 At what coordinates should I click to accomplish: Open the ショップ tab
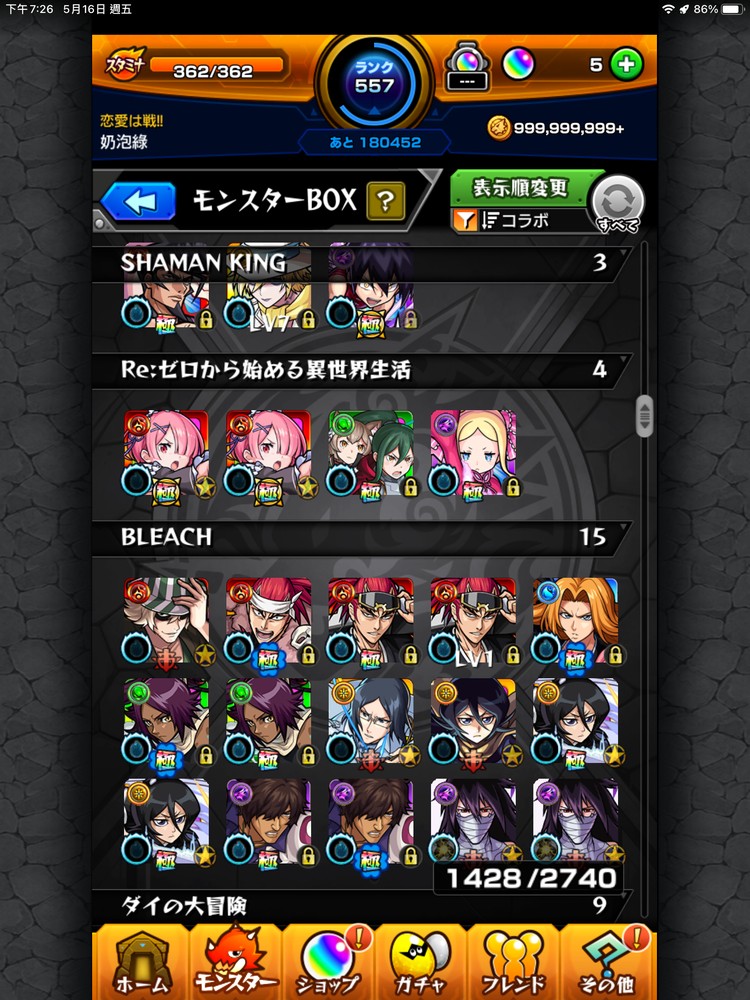328,963
